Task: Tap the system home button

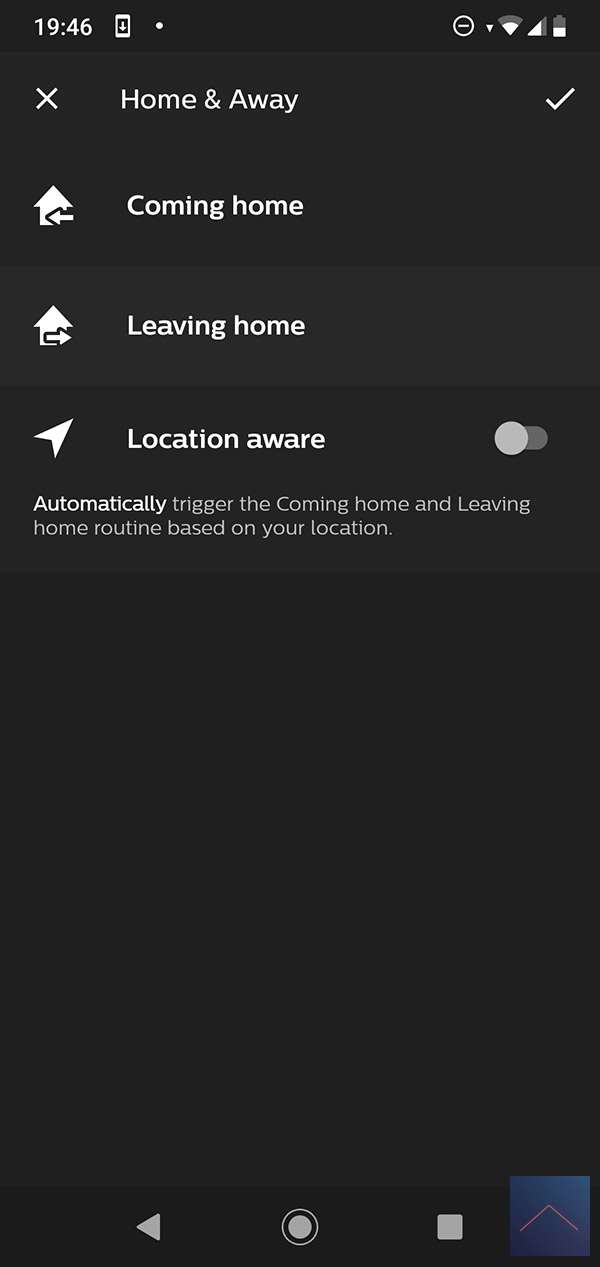Action: click(300, 1226)
